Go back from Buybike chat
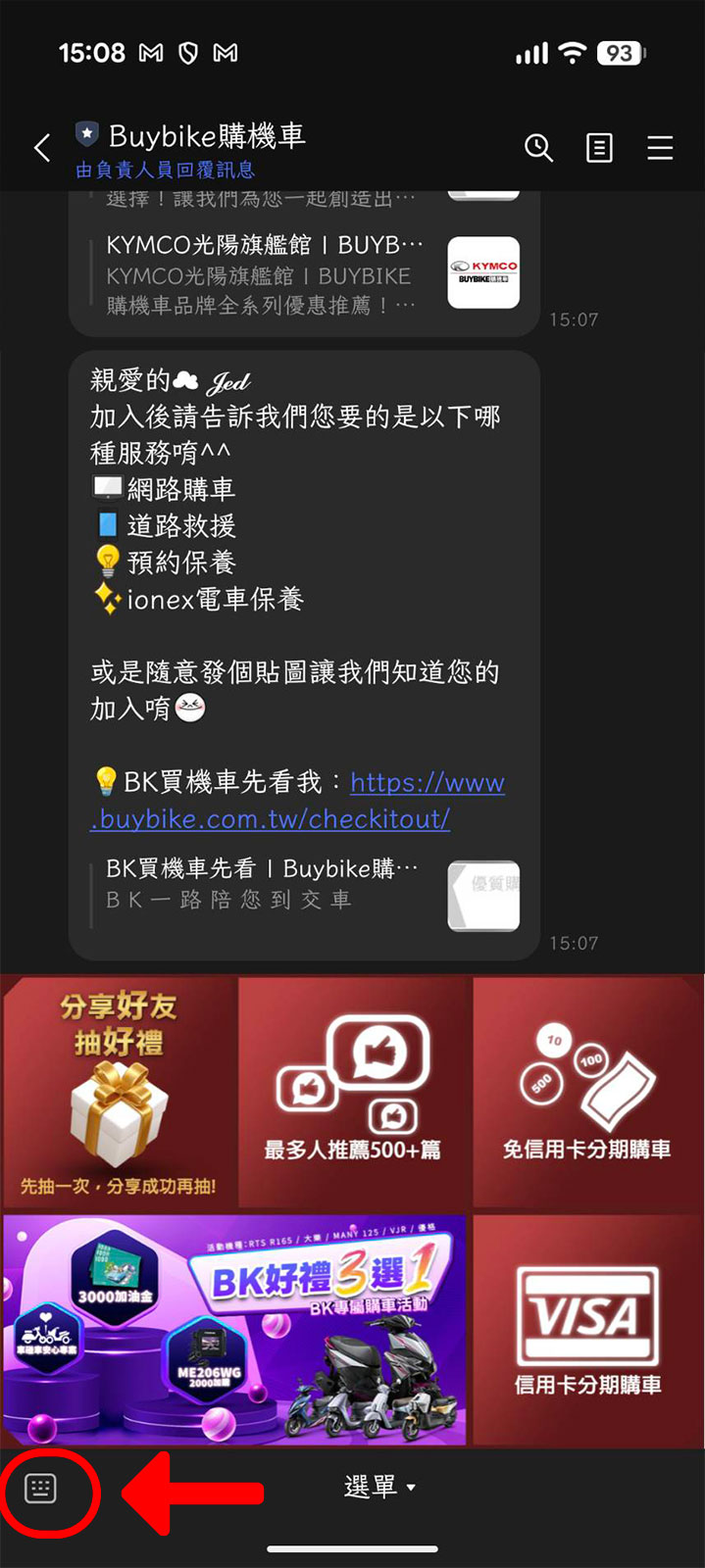This screenshot has height=1568, width=705. point(42,148)
